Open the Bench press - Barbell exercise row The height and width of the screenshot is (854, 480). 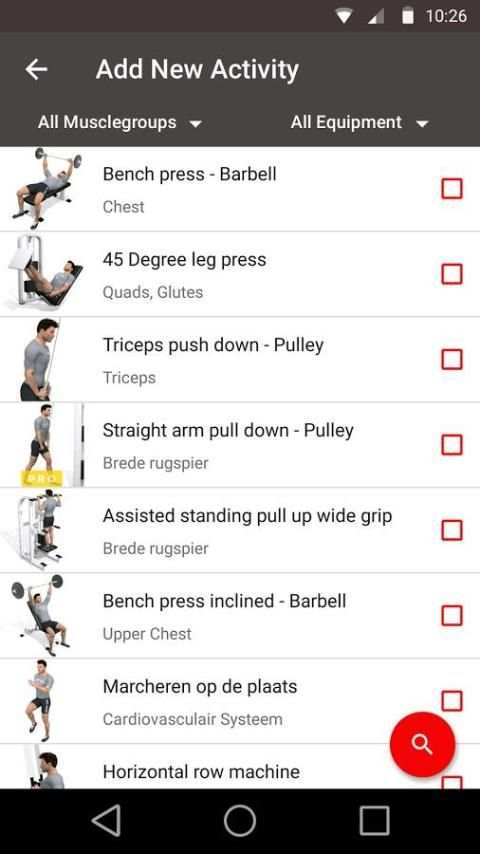point(240,189)
